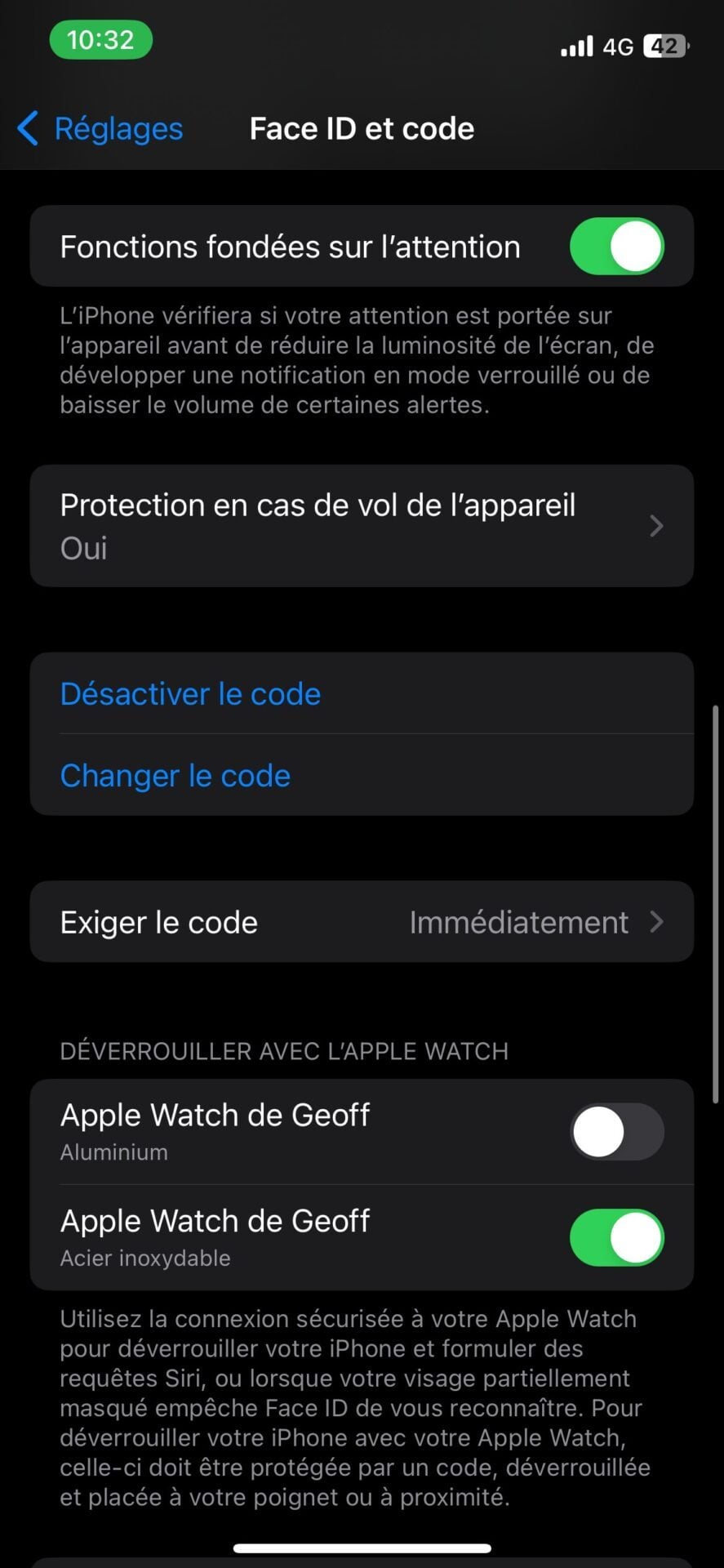Tap Désactiver le code
Screen dimensions: 724x1568
pos(191,694)
